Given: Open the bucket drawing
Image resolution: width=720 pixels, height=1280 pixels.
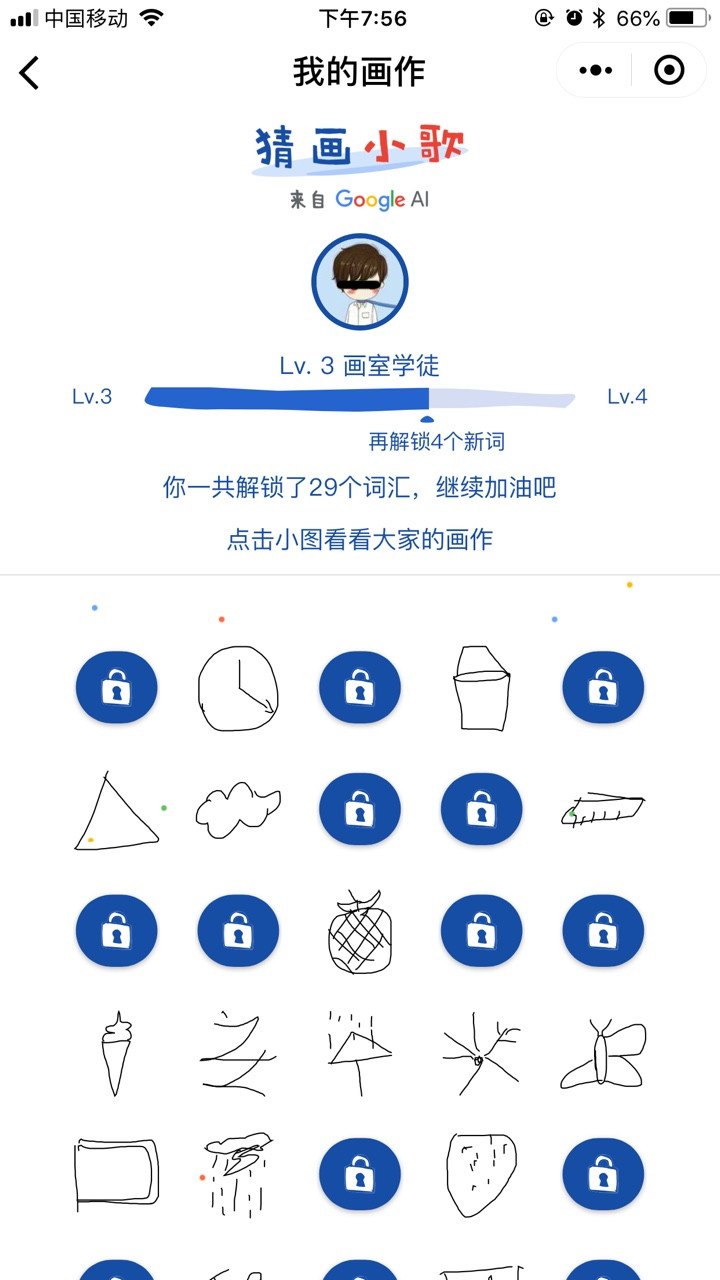Looking at the screenshot, I should (481, 687).
